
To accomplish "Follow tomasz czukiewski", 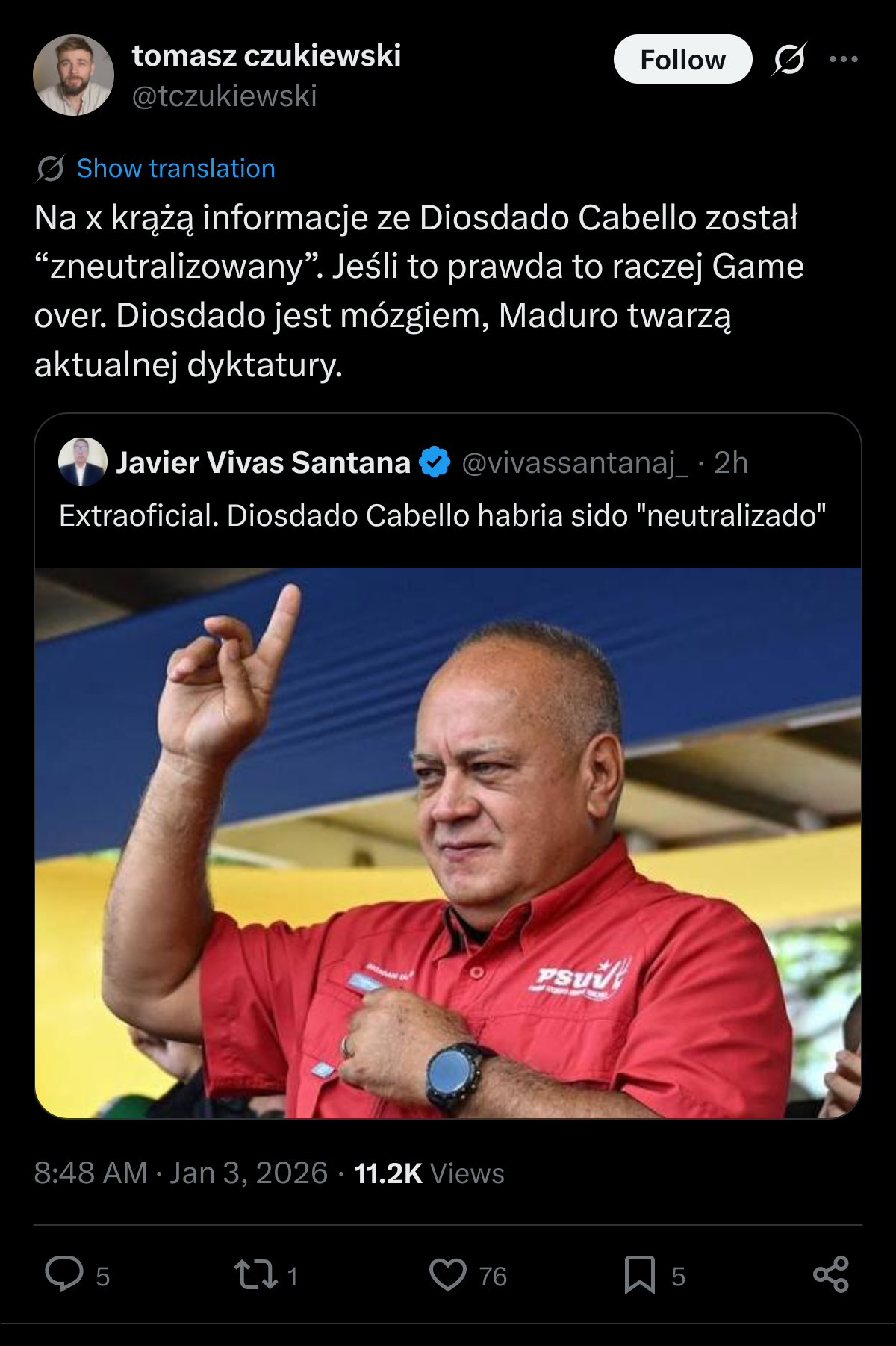I will click(x=682, y=60).
